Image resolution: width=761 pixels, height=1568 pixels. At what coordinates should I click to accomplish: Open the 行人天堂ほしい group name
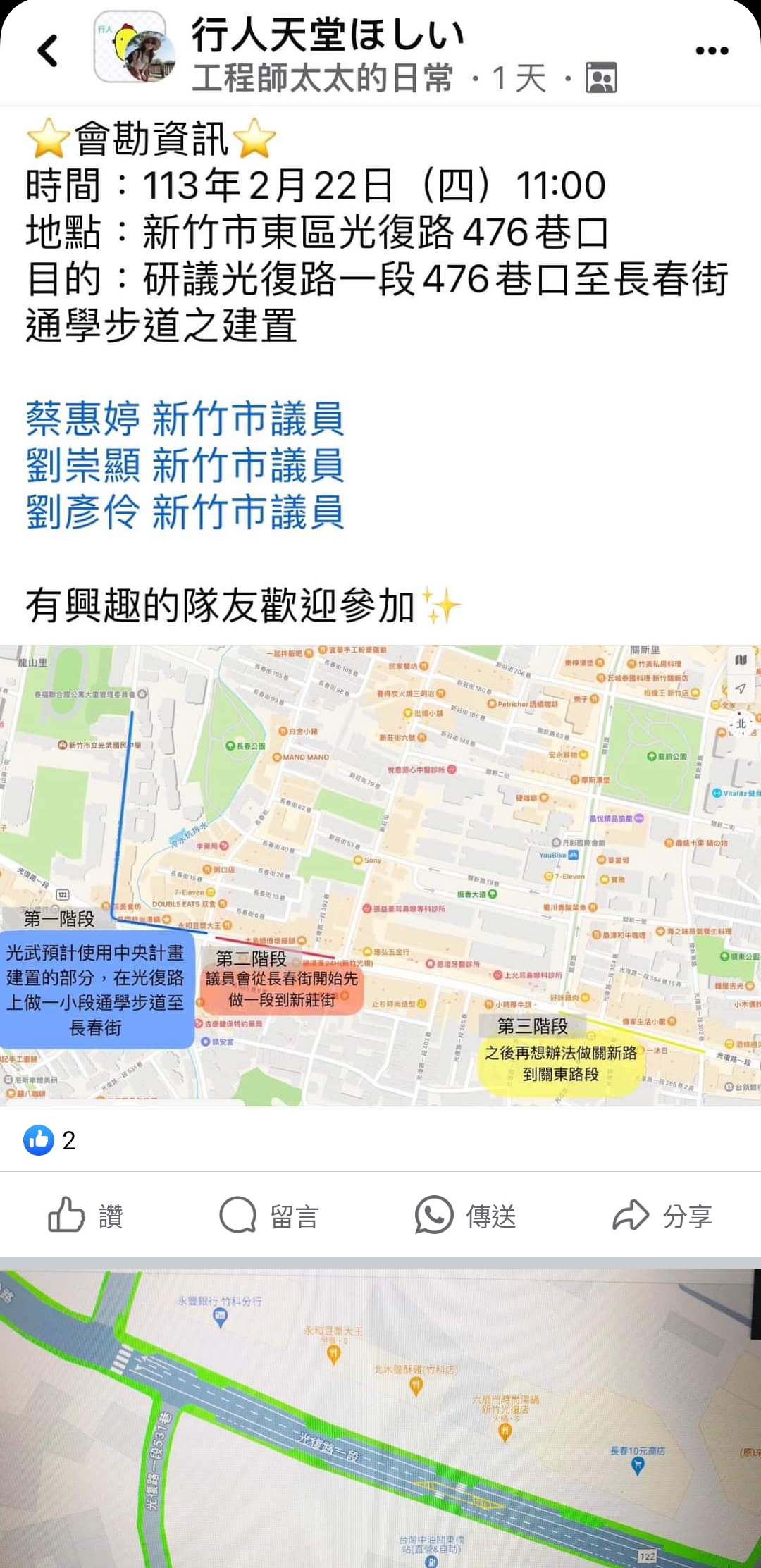pyautogui.click(x=328, y=34)
